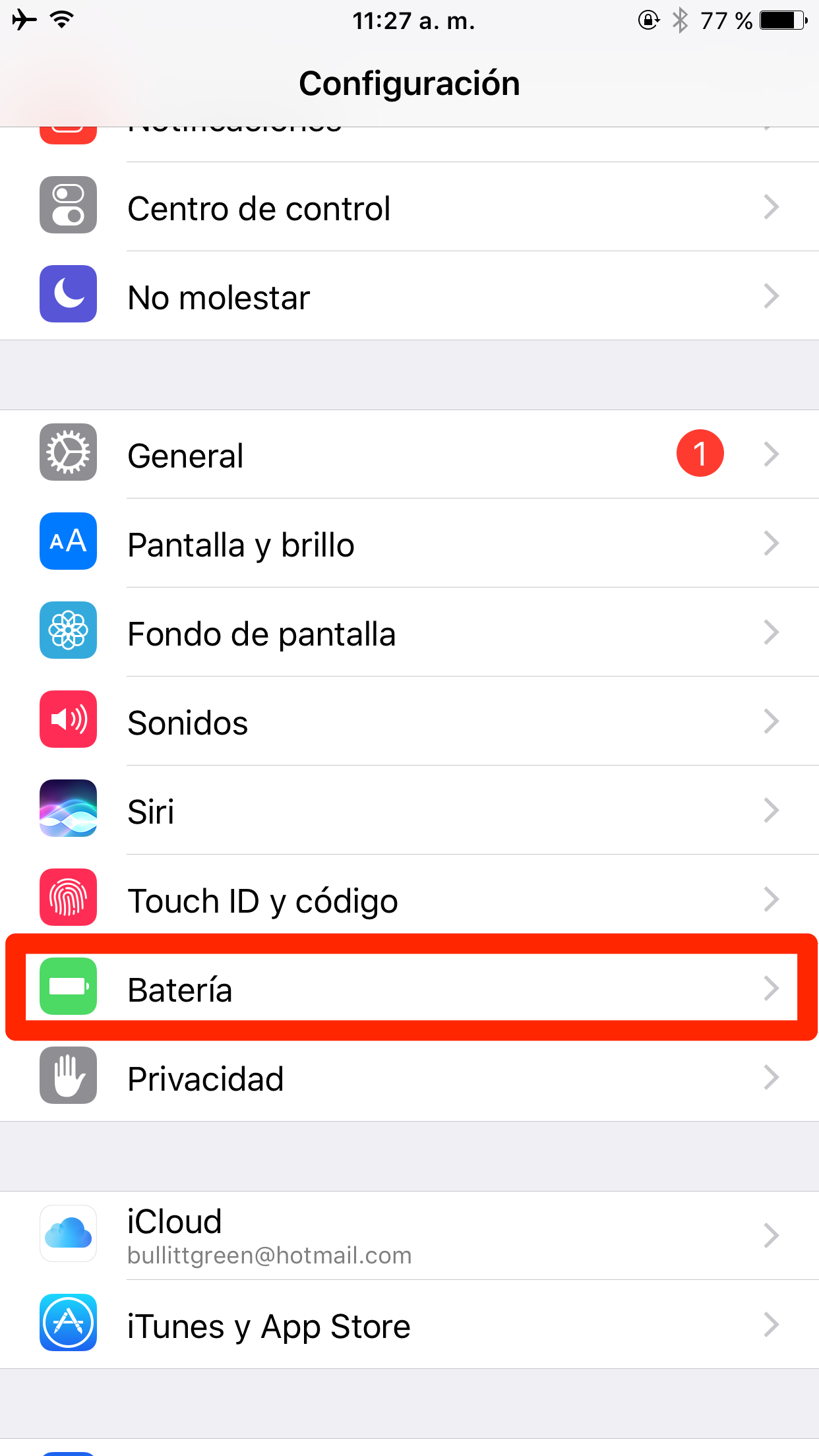This screenshot has width=819, height=1456.
Task: Select Fondo de pantalla row
Action: tap(409, 633)
